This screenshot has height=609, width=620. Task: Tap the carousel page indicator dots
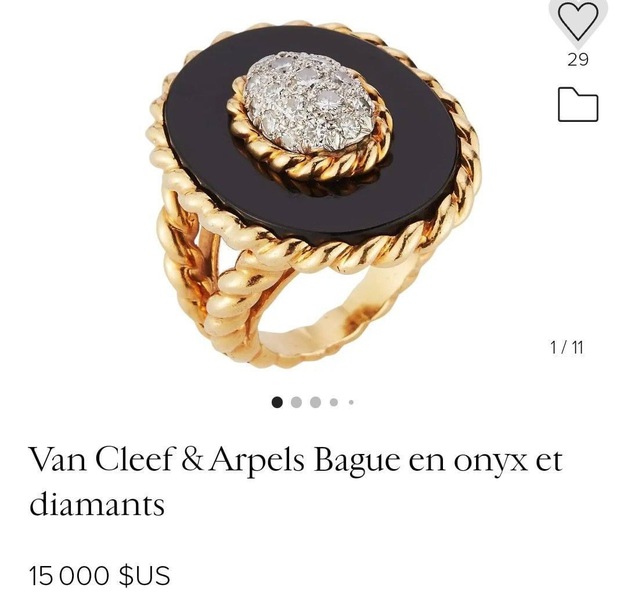point(313,403)
